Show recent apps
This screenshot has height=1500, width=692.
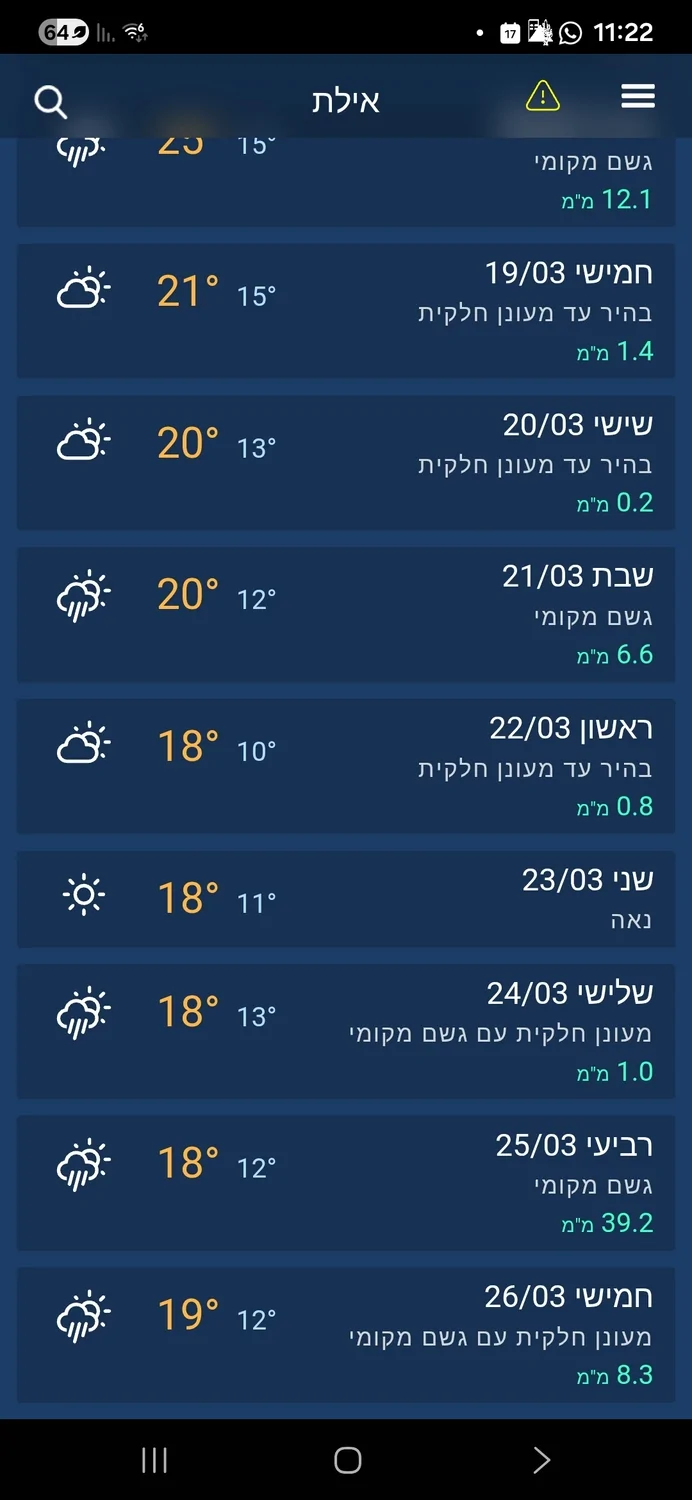pos(154,1460)
